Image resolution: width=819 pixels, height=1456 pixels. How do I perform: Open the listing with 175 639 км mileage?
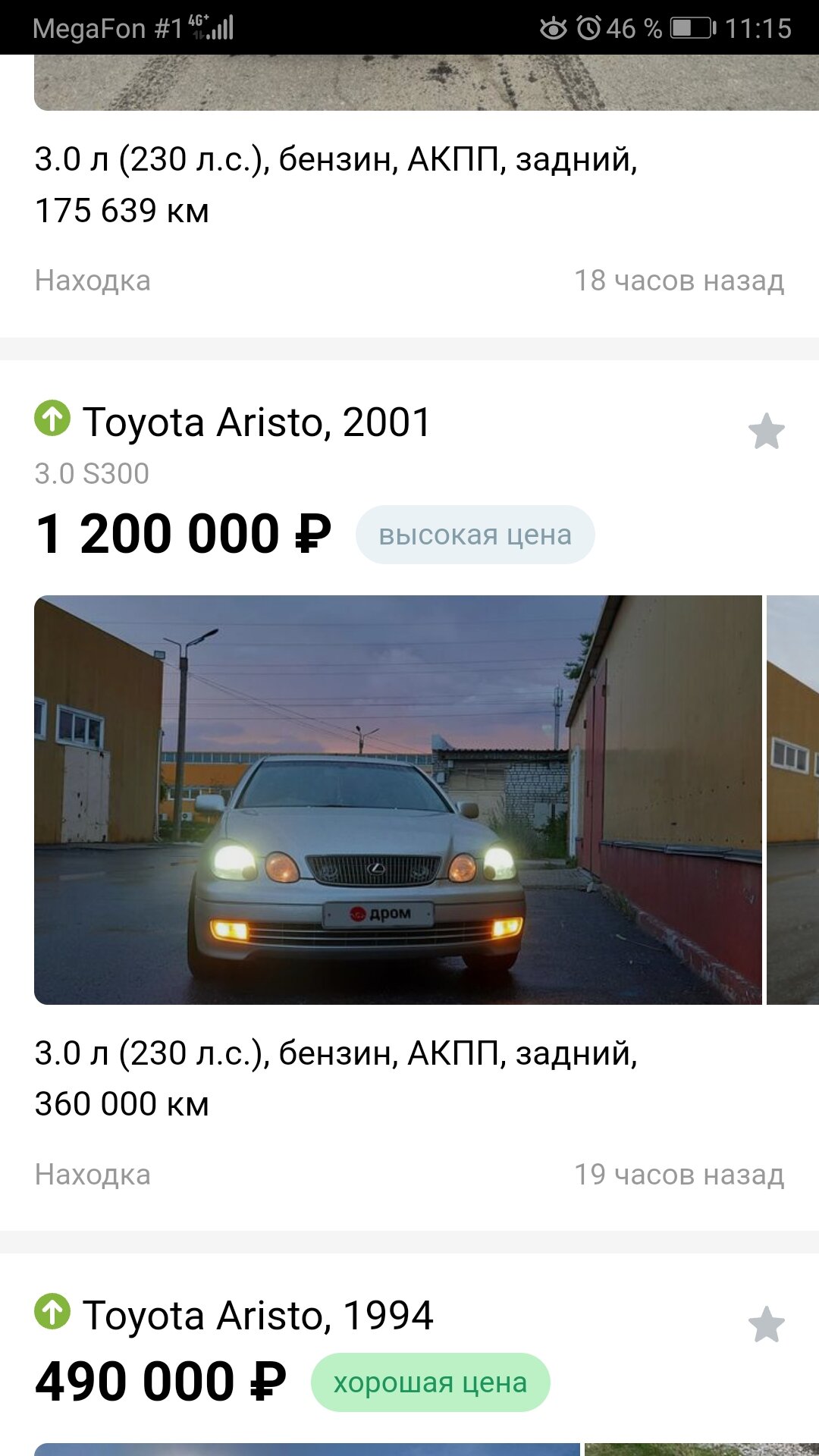pyautogui.click(x=336, y=185)
